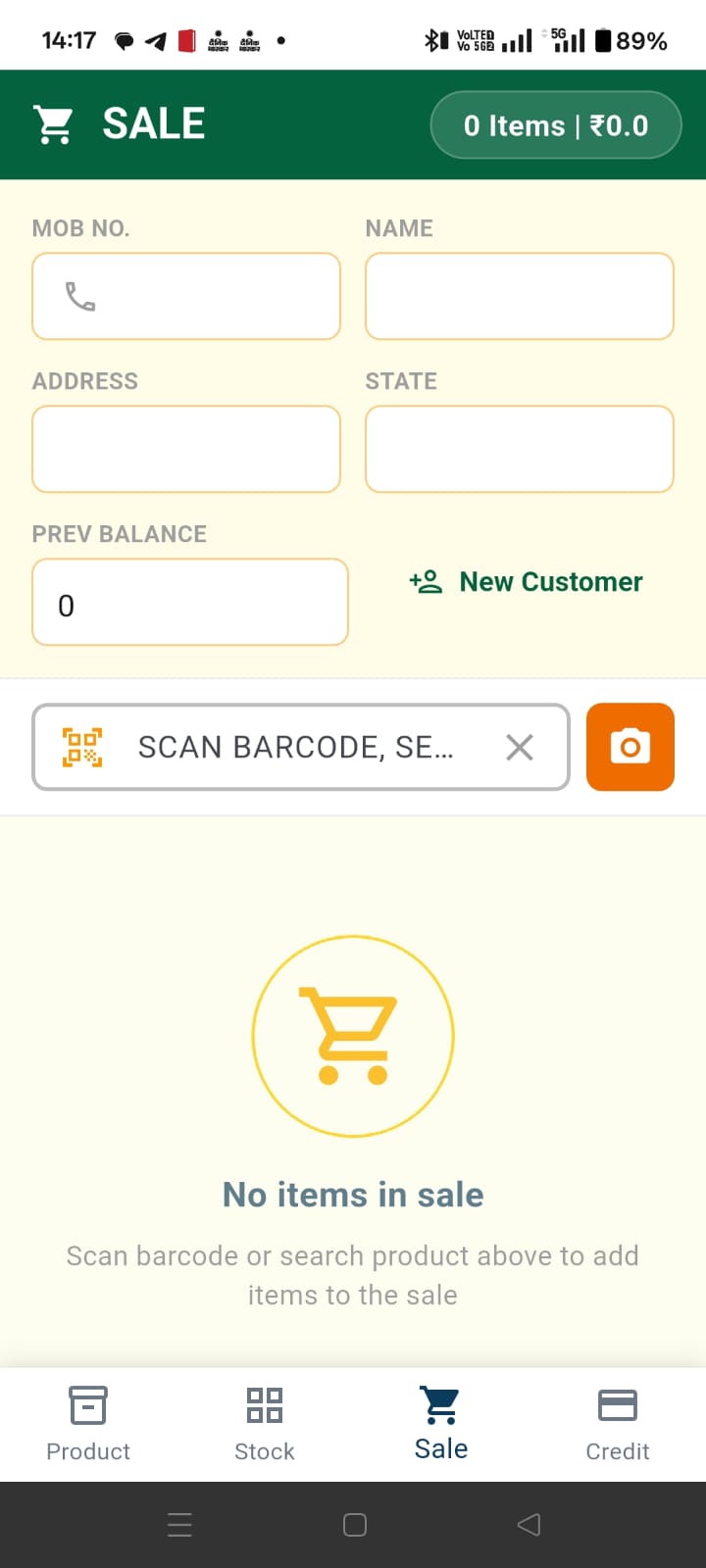Enter the customer mobile number field
Screen dimensions: 706x1568
point(186,296)
